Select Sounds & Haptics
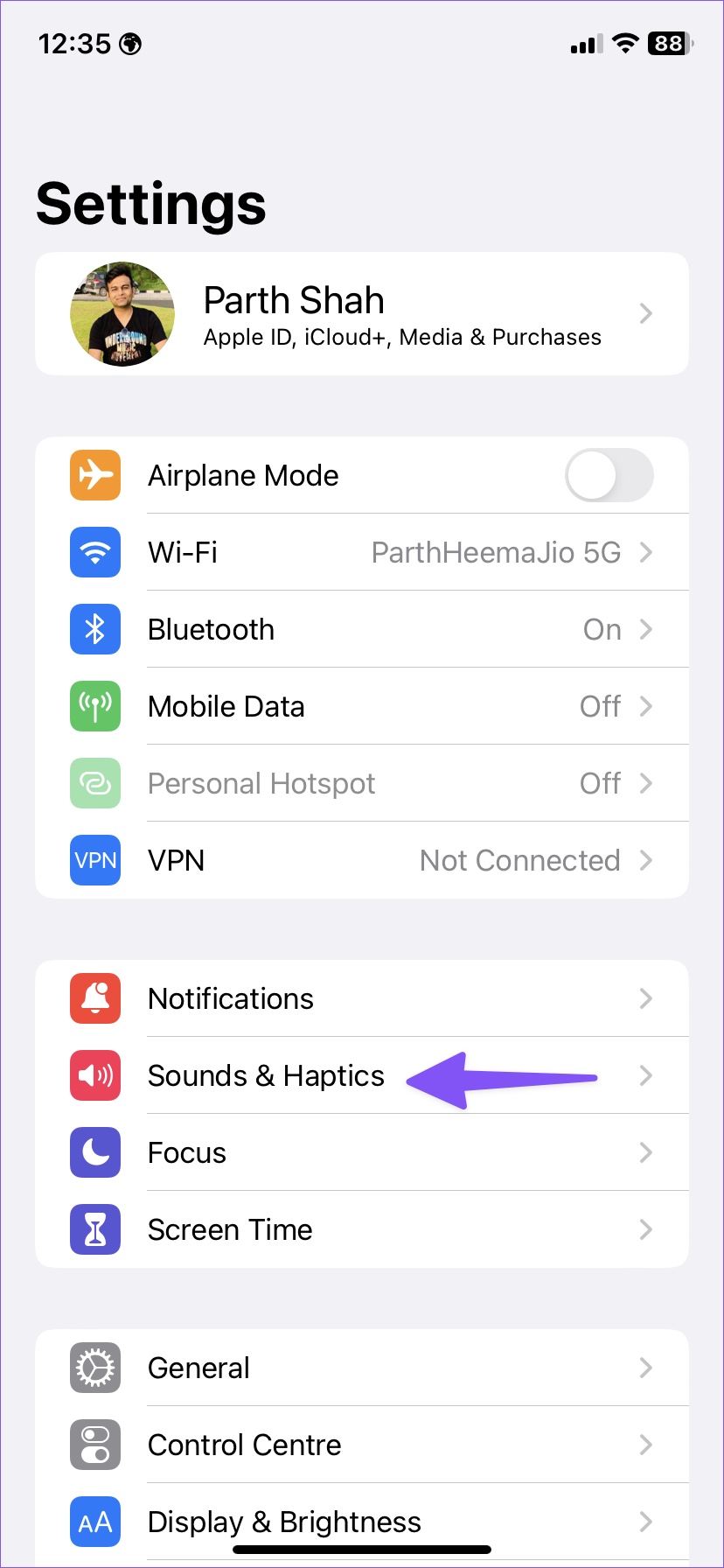The width and height of the screenshot is (724, 1568). 362,1075
